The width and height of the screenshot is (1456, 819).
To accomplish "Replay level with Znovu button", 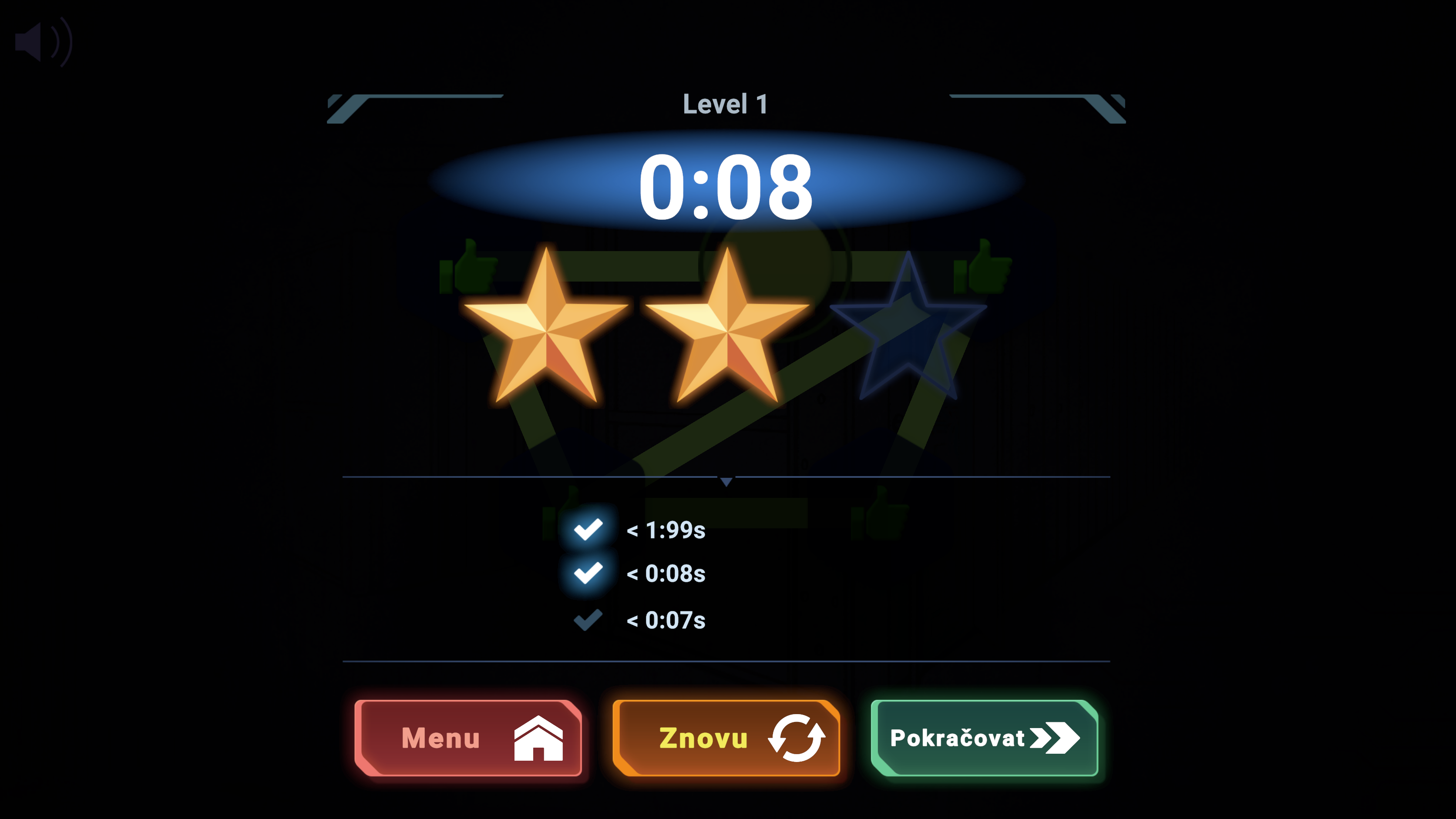I will coord(726,738).
